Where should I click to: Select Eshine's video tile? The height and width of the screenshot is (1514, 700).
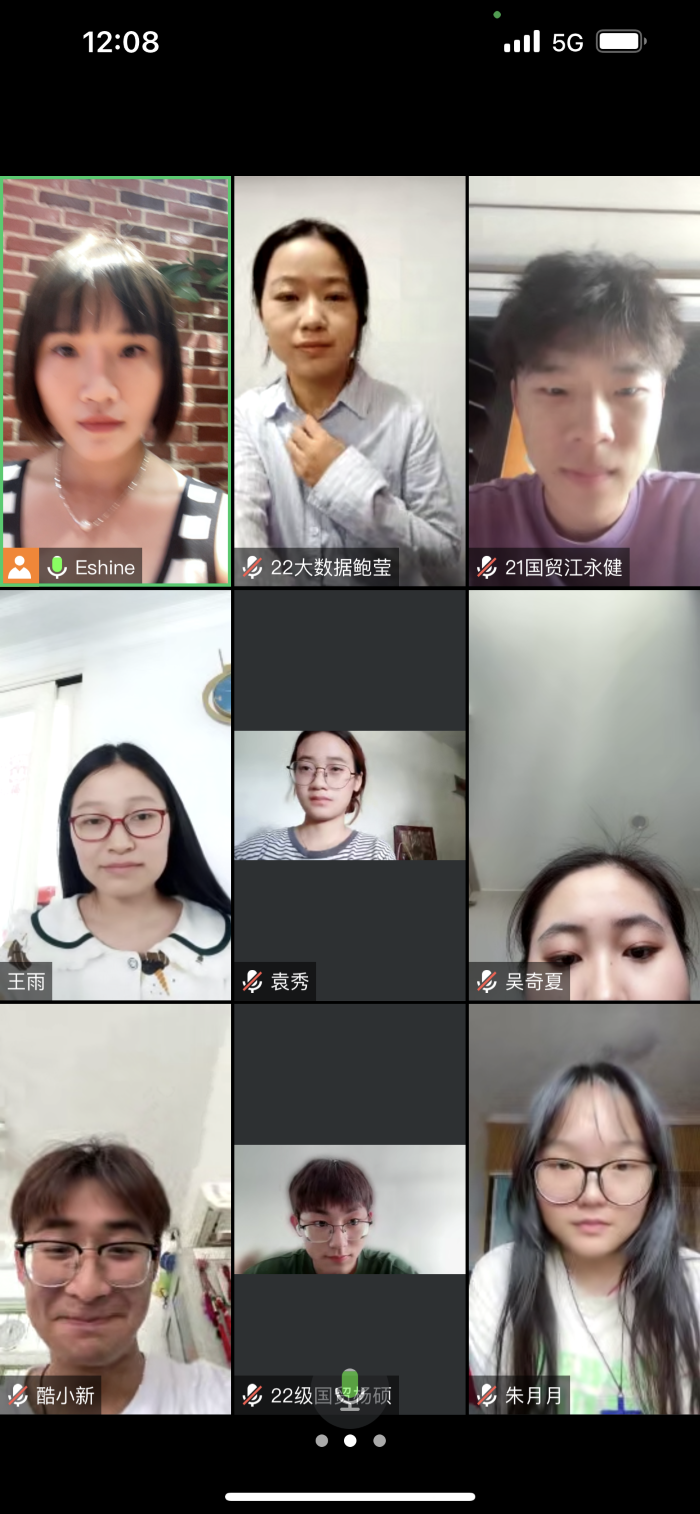[x=115, y=380]
